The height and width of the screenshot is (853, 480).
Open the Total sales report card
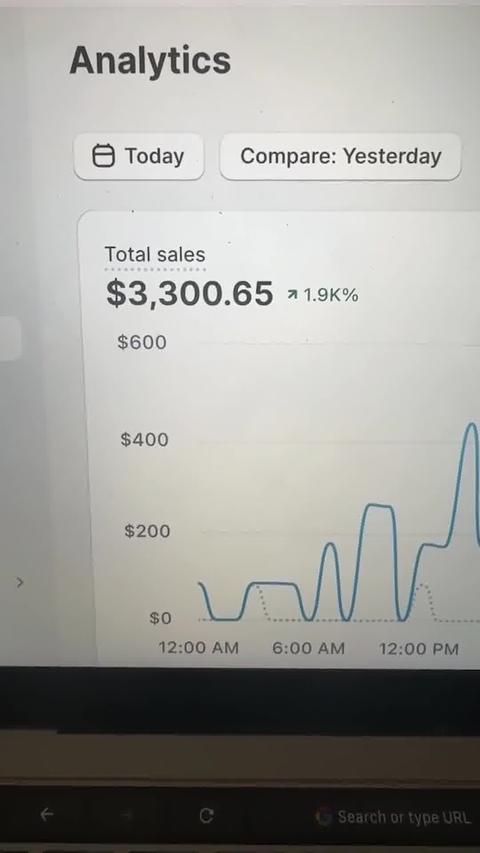point(155,255)
